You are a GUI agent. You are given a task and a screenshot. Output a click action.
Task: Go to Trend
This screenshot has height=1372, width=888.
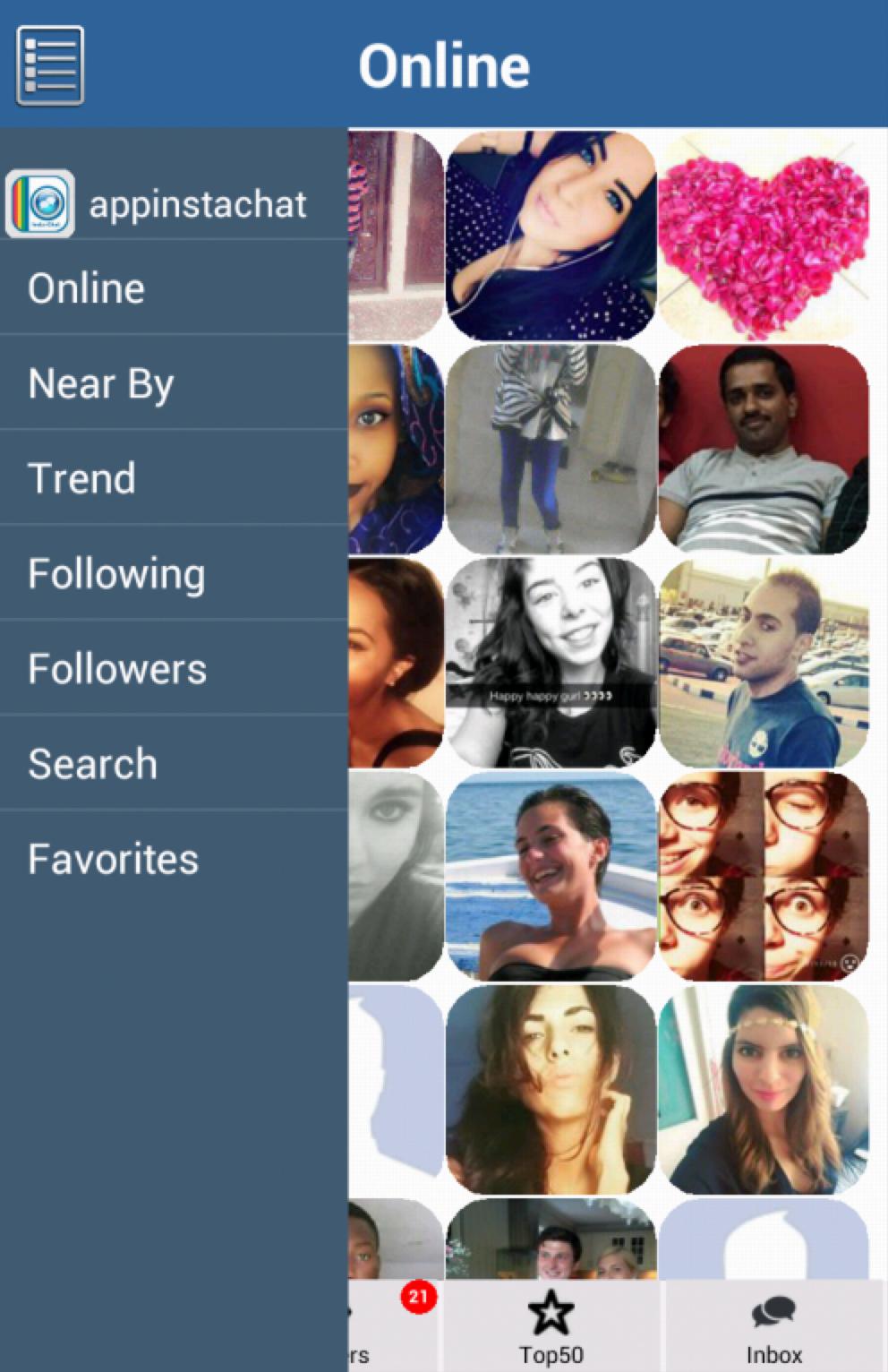pyautogui.click(x=174, y=478)
